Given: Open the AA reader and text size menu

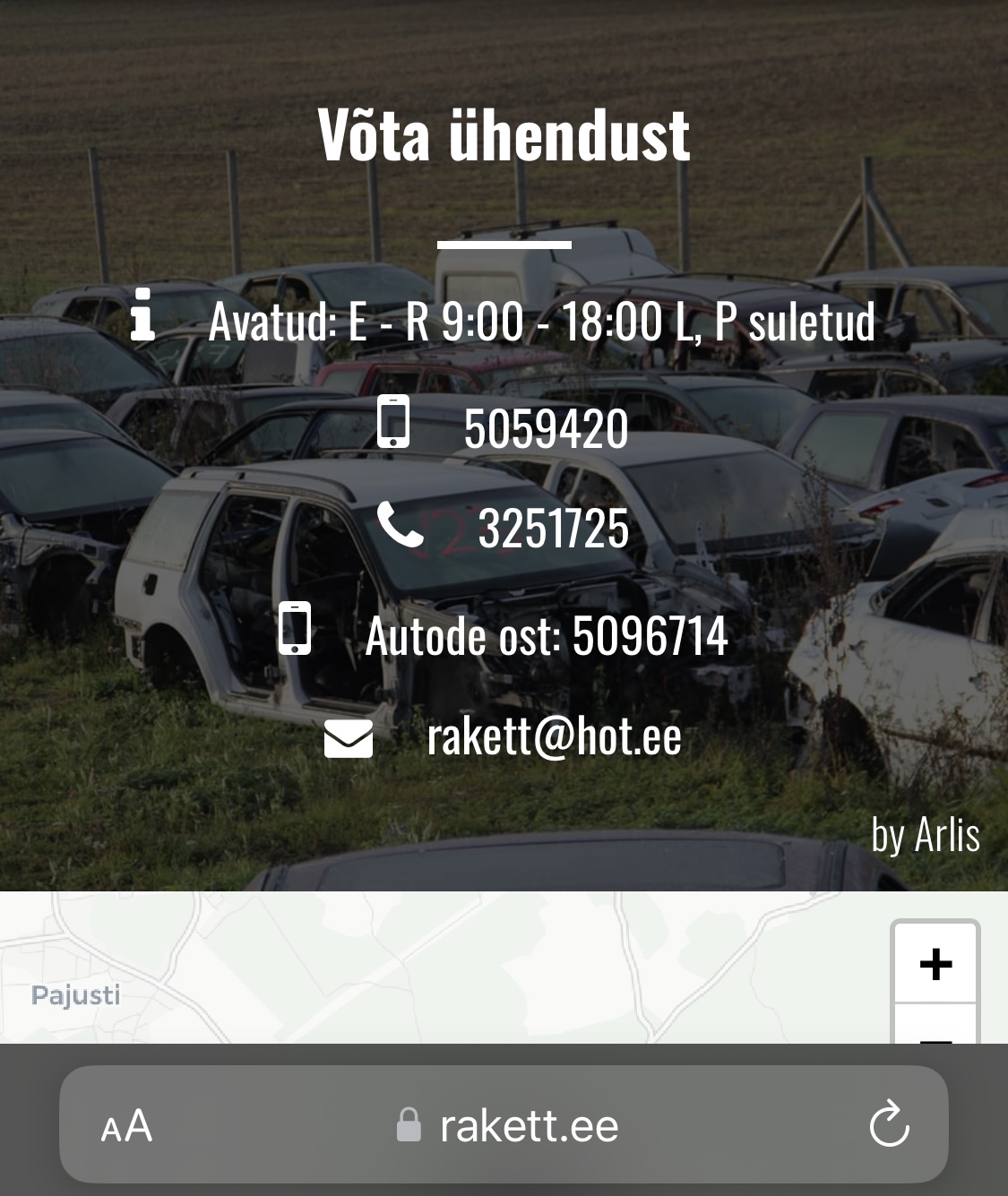Looking at the screenshot, I should [126, 1125].
